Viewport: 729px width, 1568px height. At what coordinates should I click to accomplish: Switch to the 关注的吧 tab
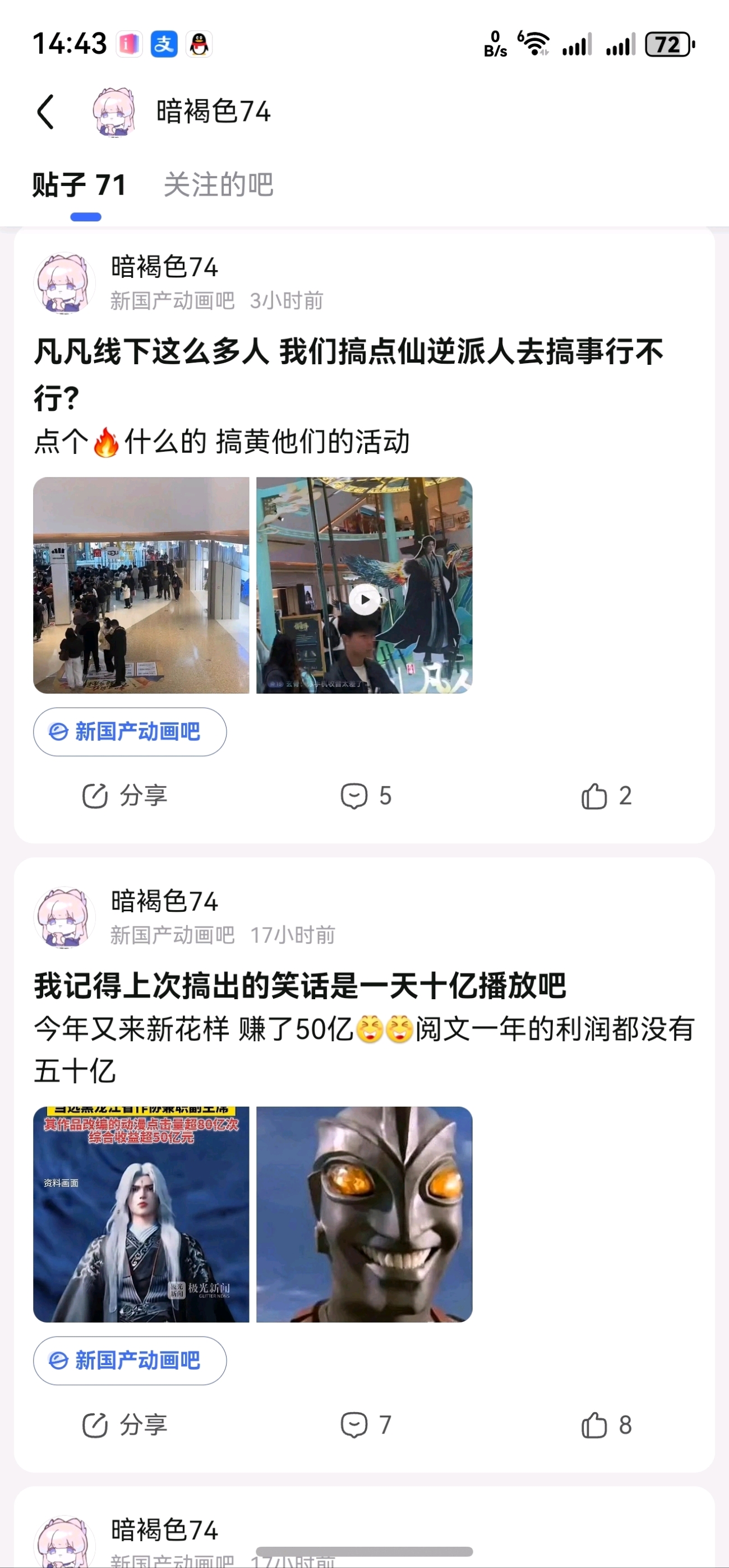(x=218, y=185)
